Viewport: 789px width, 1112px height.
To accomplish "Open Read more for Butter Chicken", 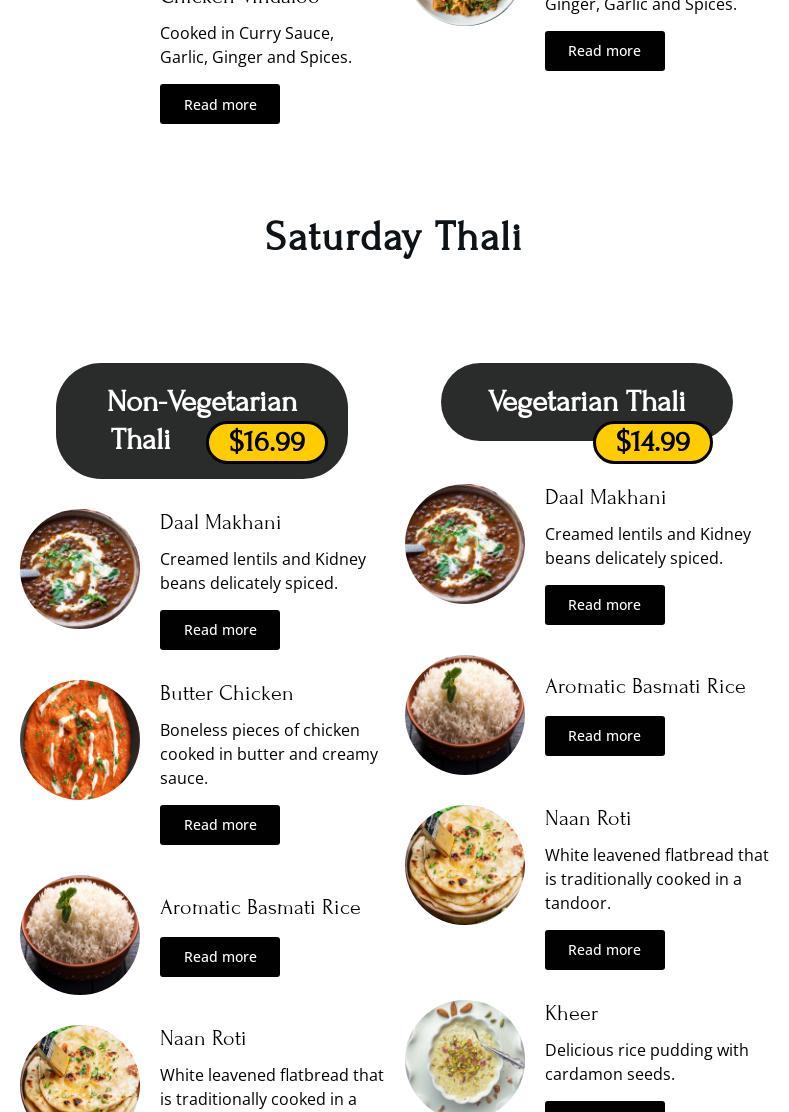I will tap(220, 825).
